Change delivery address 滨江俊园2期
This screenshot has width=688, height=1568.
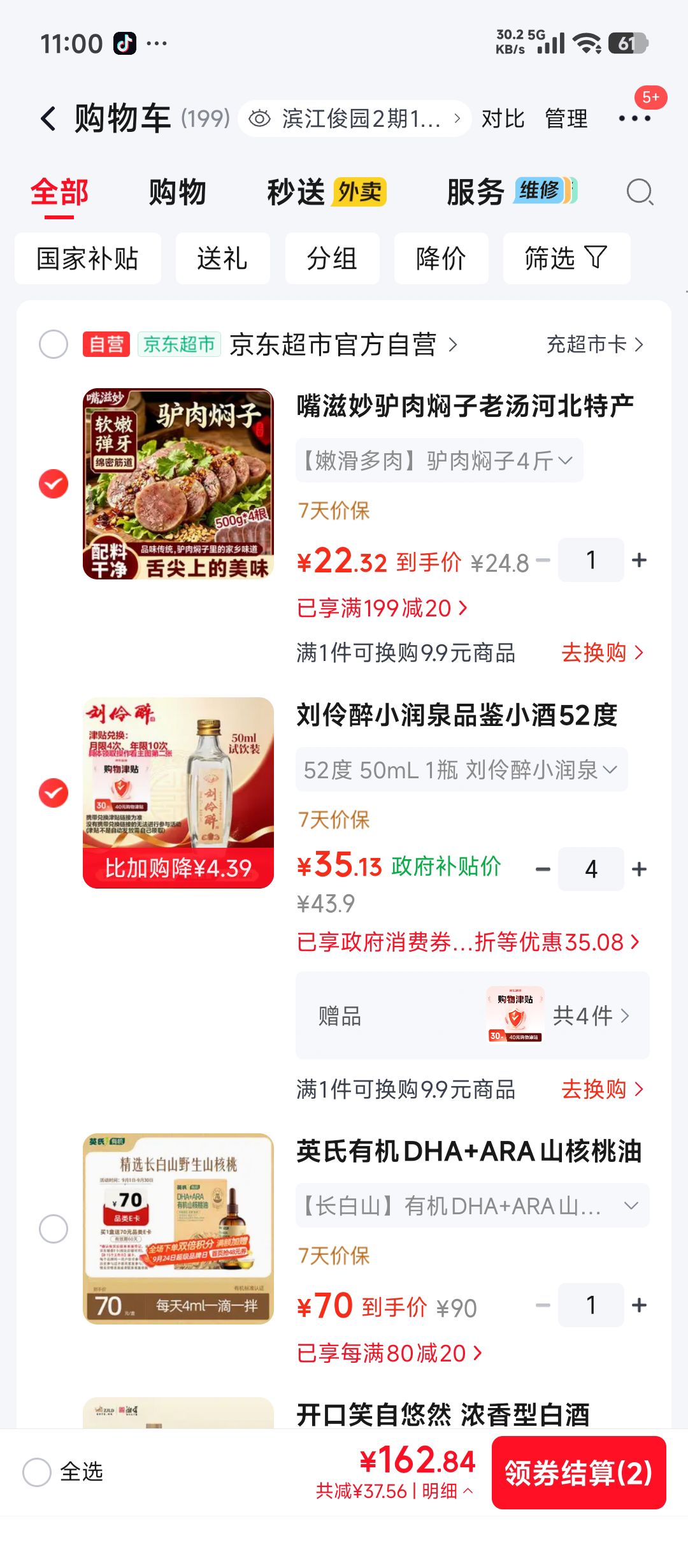(355, 119)
